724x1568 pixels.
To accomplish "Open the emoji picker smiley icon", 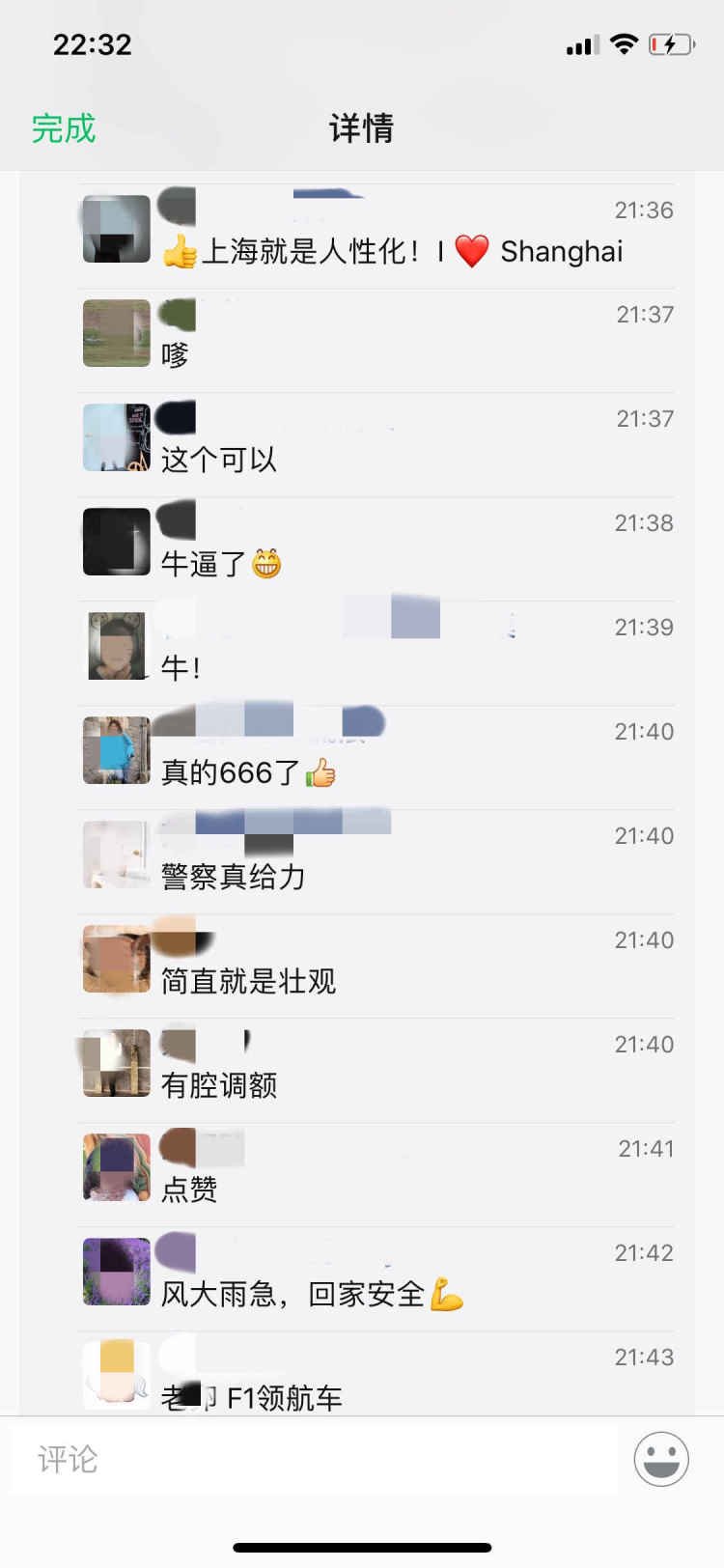I will click(661, 1458).
